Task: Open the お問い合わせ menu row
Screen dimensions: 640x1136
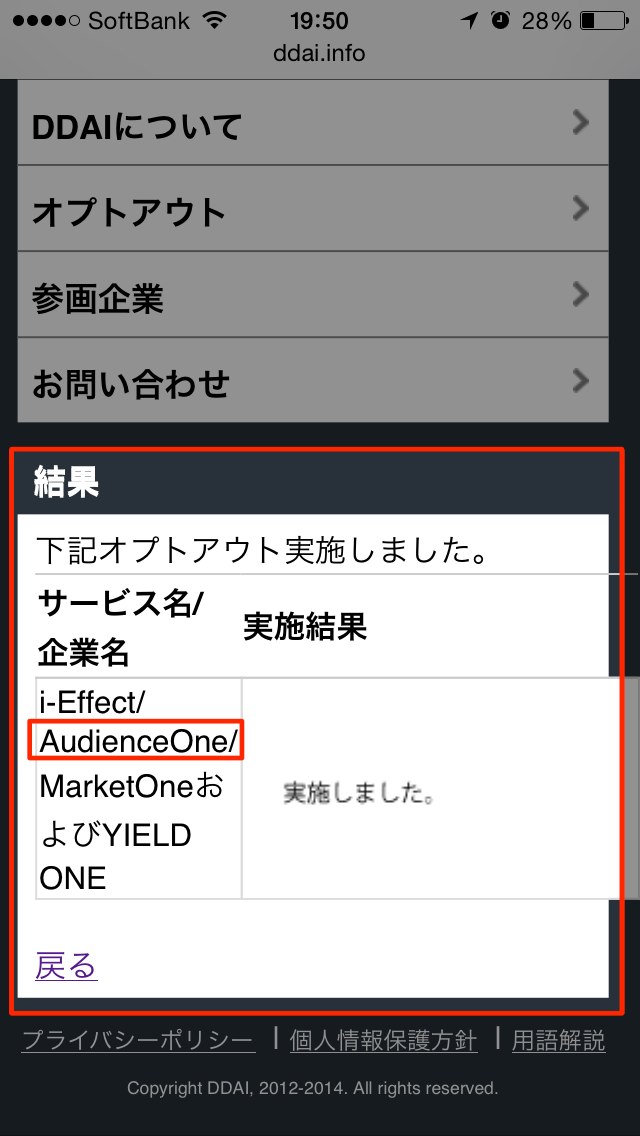Action: pos(312,380)
